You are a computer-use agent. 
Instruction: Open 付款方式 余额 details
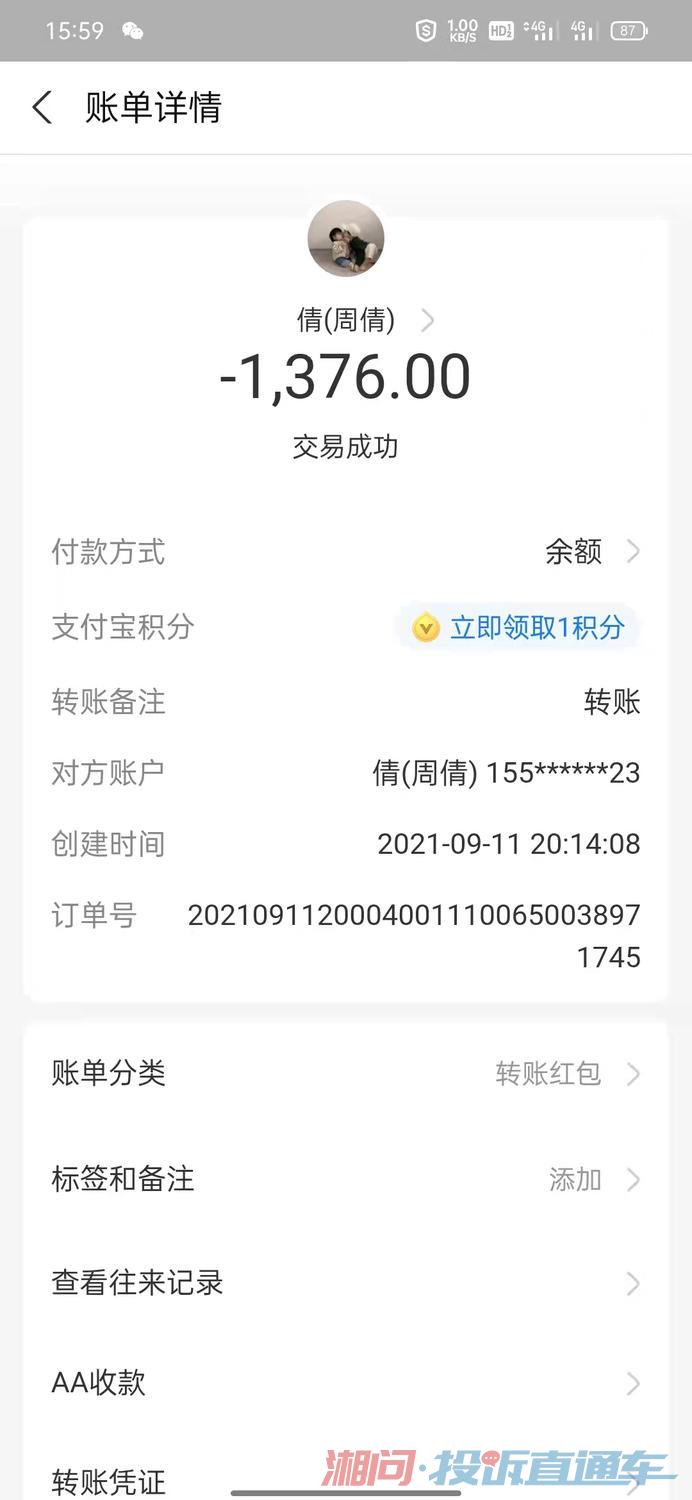590,552
